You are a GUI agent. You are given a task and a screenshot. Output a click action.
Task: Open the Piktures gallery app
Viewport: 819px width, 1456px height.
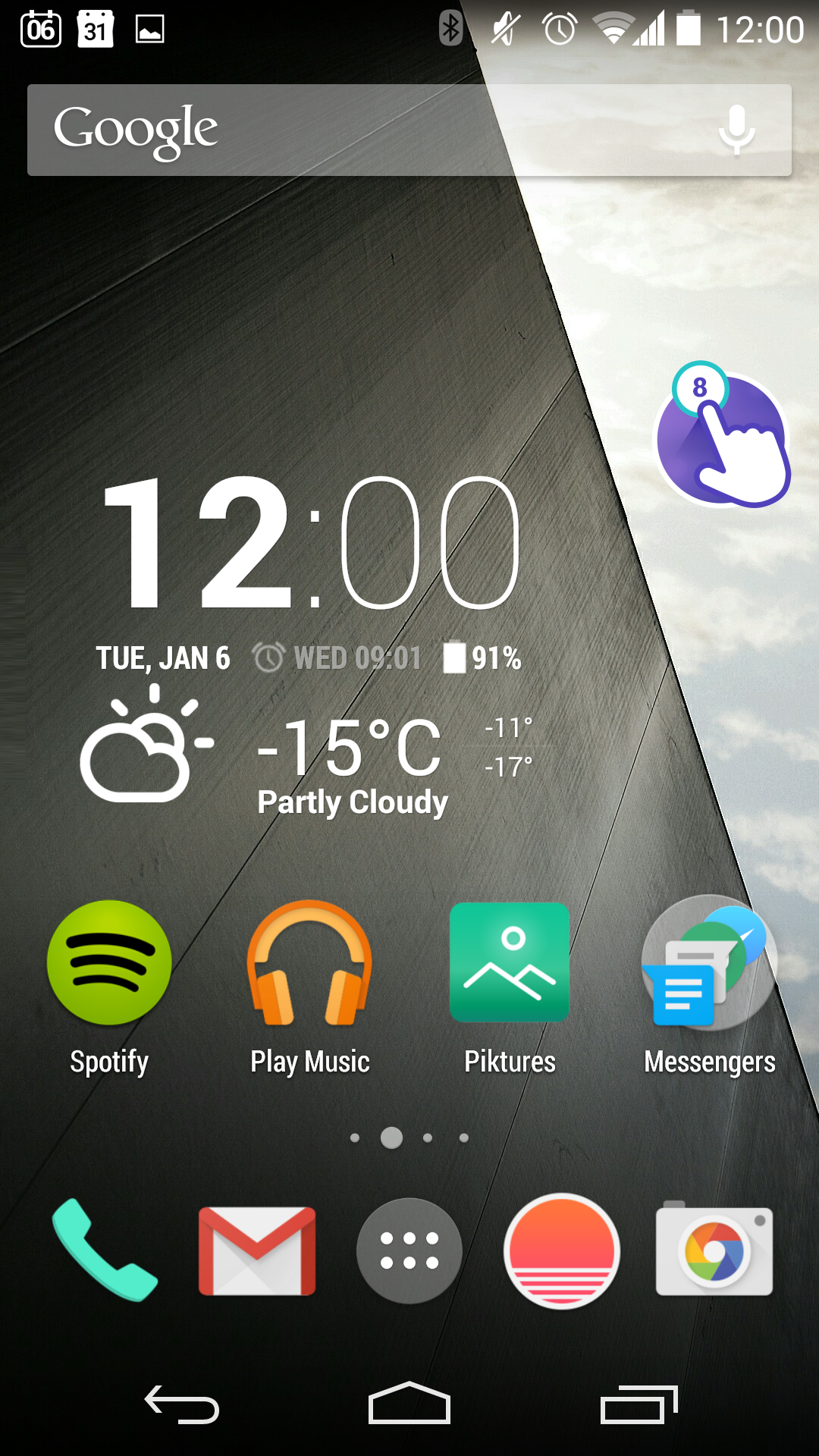click(510, 987)
